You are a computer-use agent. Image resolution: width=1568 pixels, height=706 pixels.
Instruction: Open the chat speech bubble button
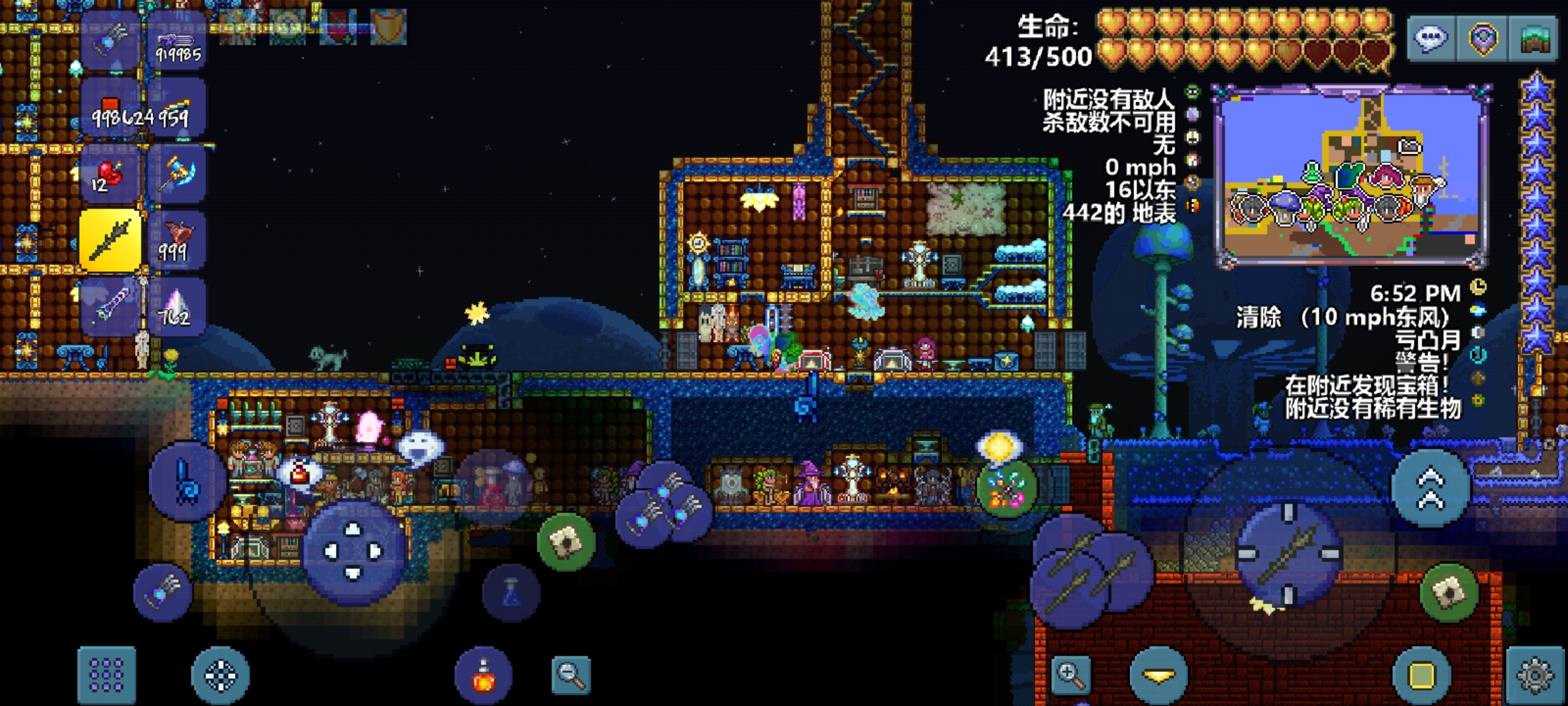(1431, 39)
